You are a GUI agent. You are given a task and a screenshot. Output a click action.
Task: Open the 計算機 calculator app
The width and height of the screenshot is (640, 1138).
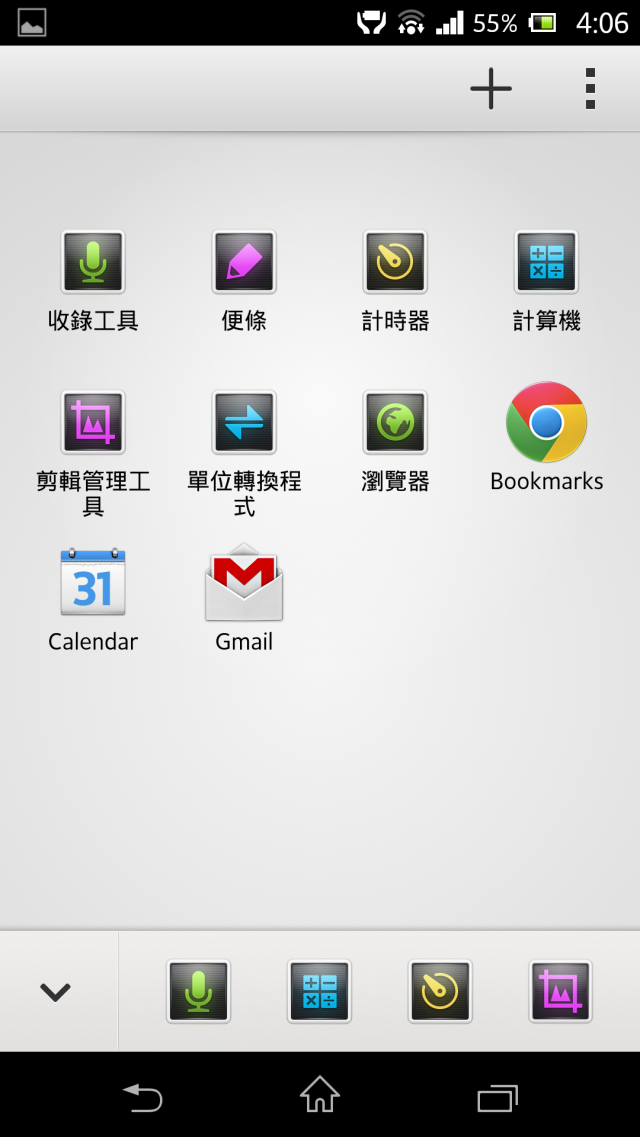pos(546,262)
